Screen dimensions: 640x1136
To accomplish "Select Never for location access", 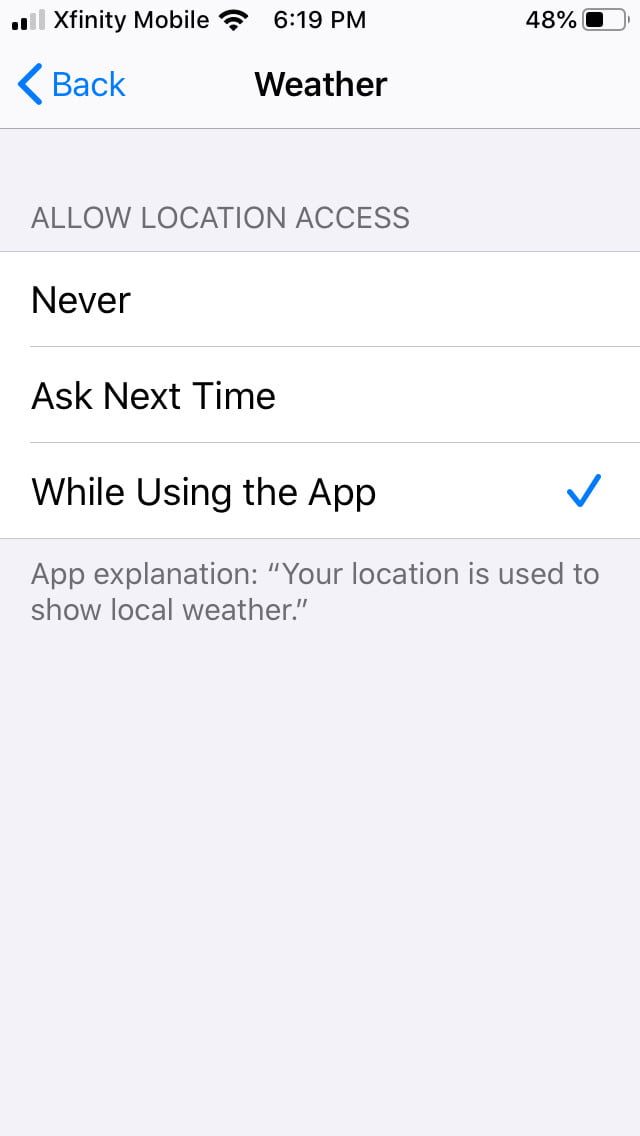I will pos(320,300).
